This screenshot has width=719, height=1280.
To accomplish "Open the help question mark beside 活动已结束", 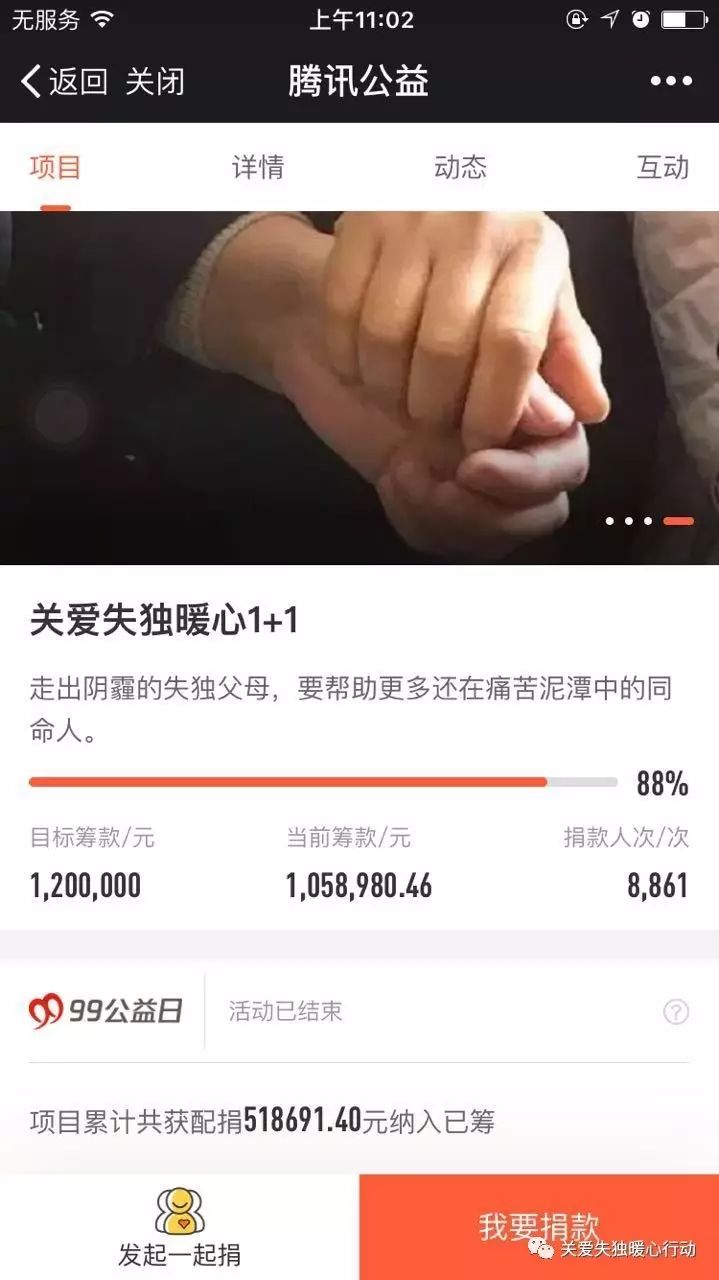I will pyautogui.click(x=676, y=1012).
